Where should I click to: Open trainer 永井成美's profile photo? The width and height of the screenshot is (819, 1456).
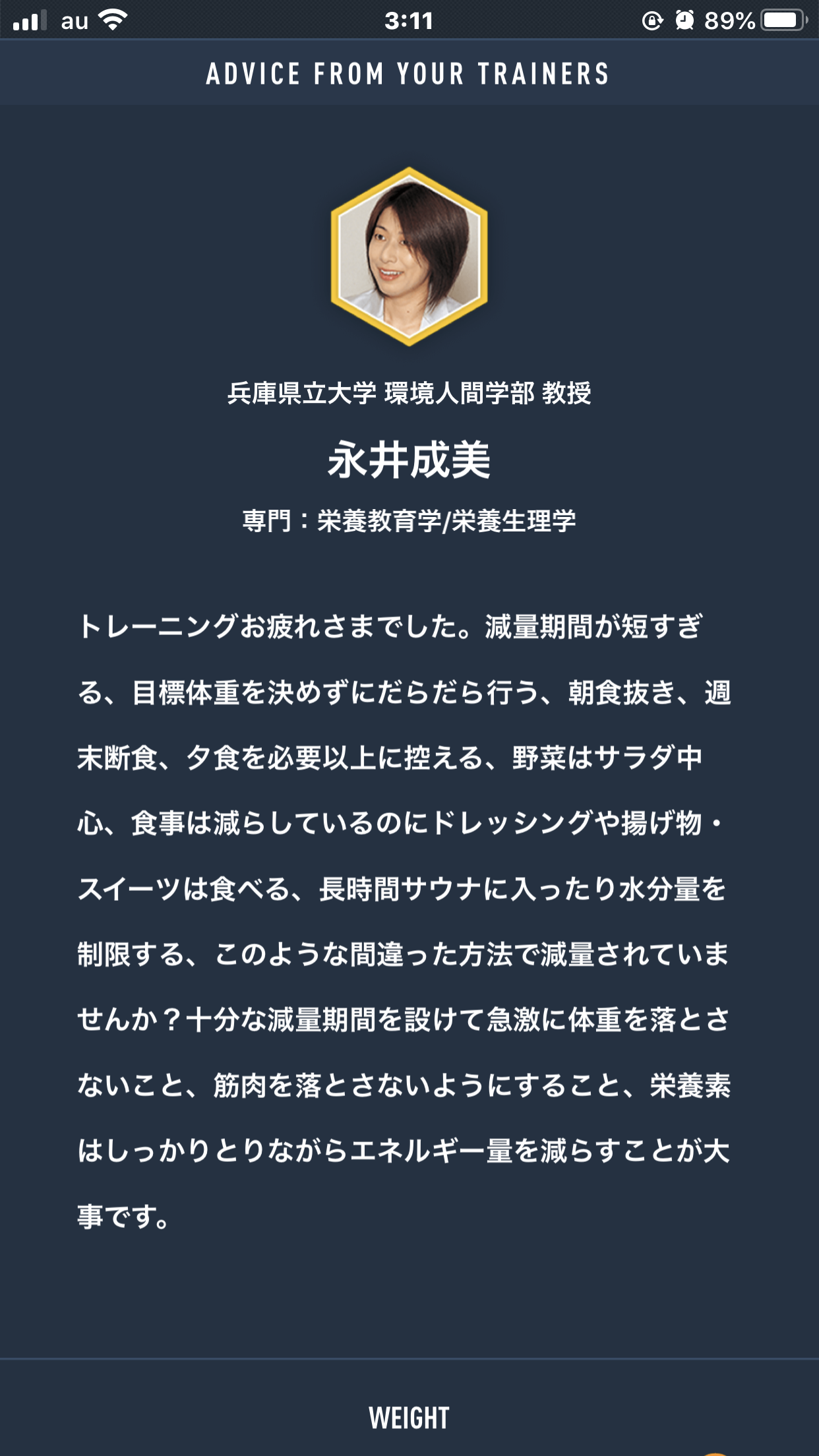(409, 257)
